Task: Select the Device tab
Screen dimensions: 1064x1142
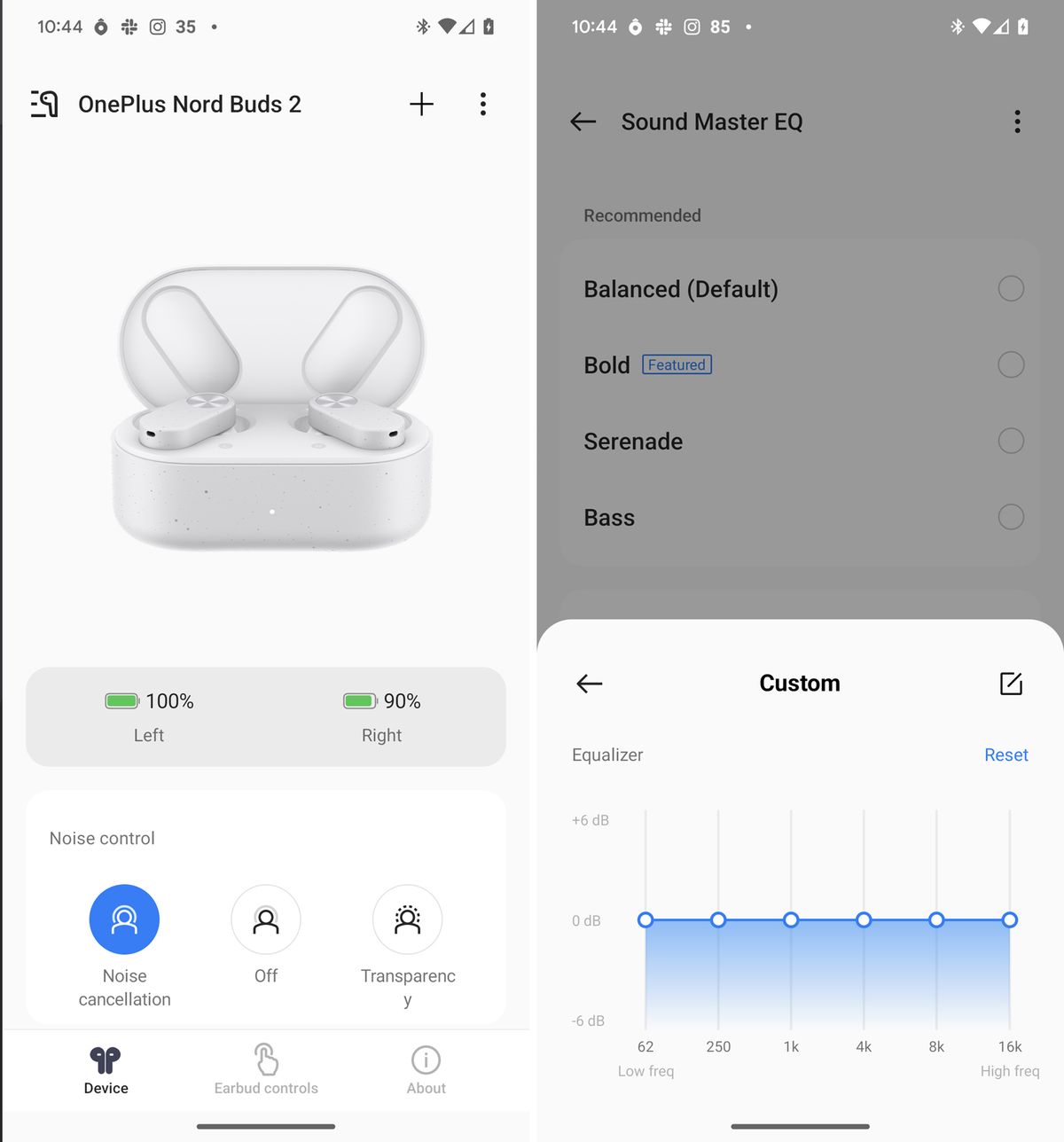Action: pos(106,1069)
